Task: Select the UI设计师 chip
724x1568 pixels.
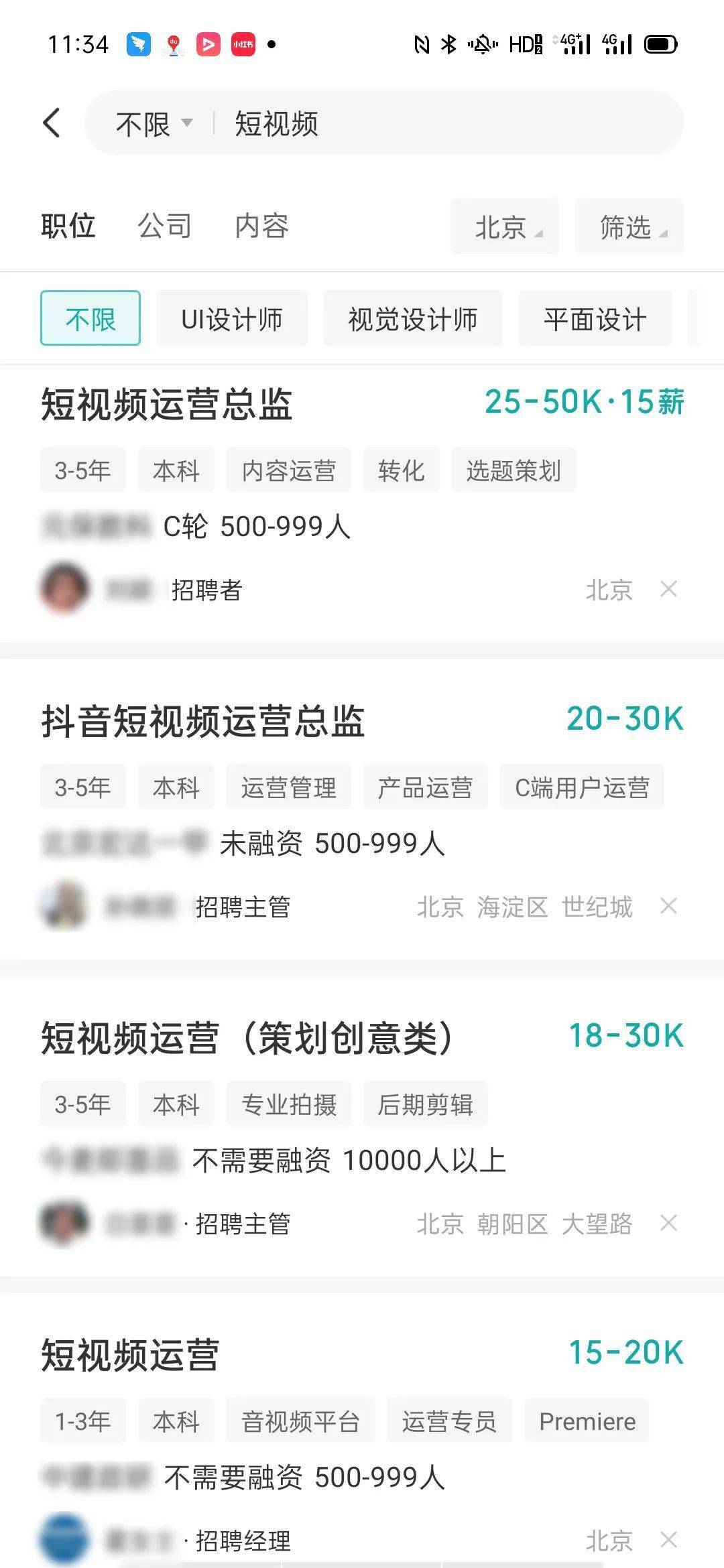Action: pos(232,319)
